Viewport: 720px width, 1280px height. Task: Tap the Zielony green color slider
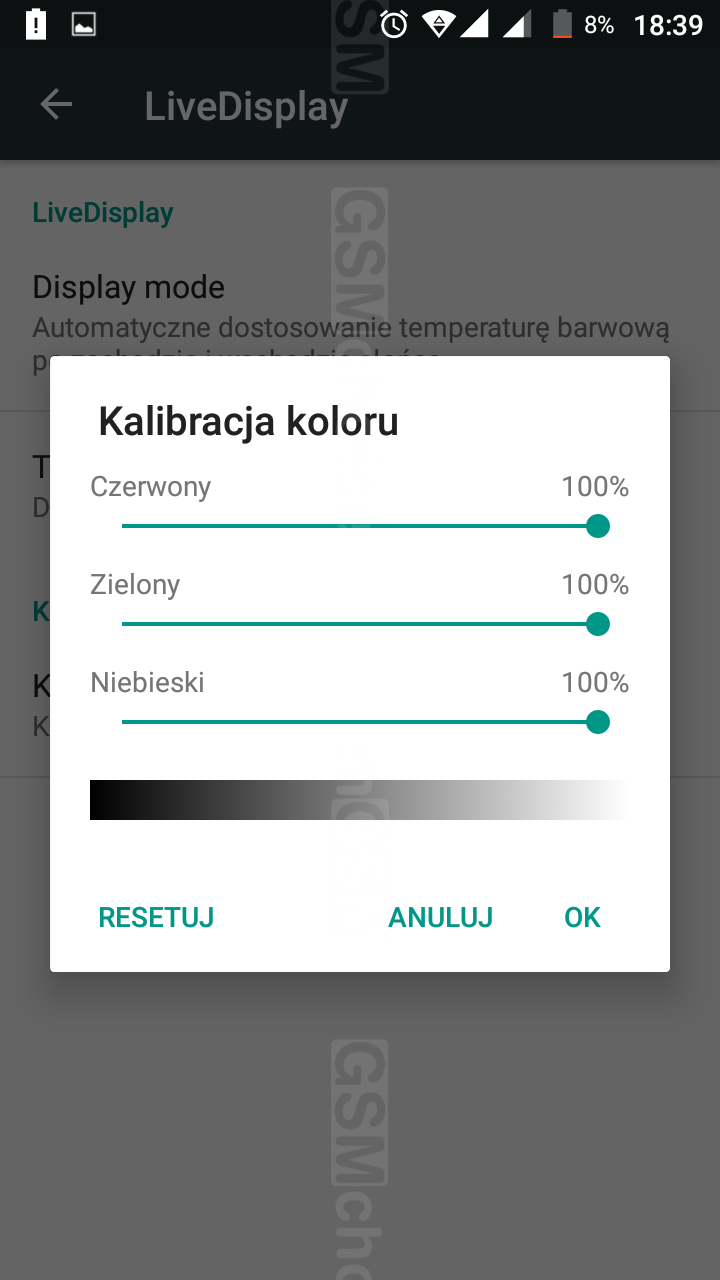[360, 624]
